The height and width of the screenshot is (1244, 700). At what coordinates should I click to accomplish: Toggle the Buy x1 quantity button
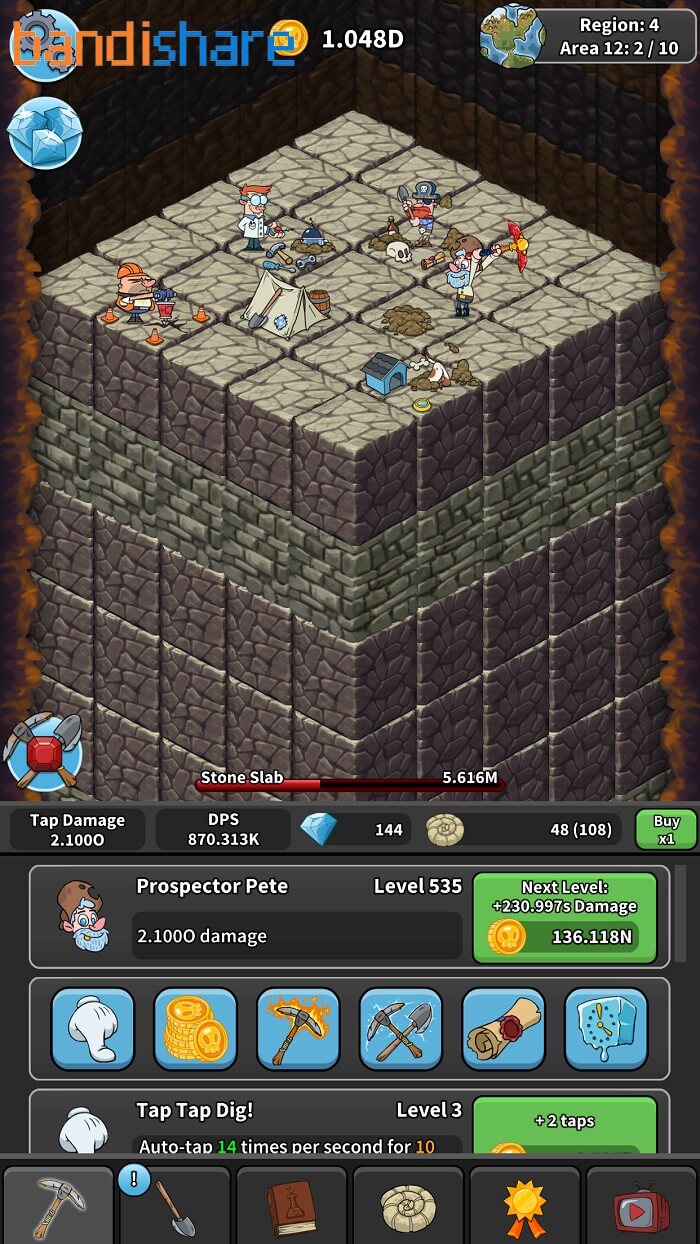(x=666, y=829)
